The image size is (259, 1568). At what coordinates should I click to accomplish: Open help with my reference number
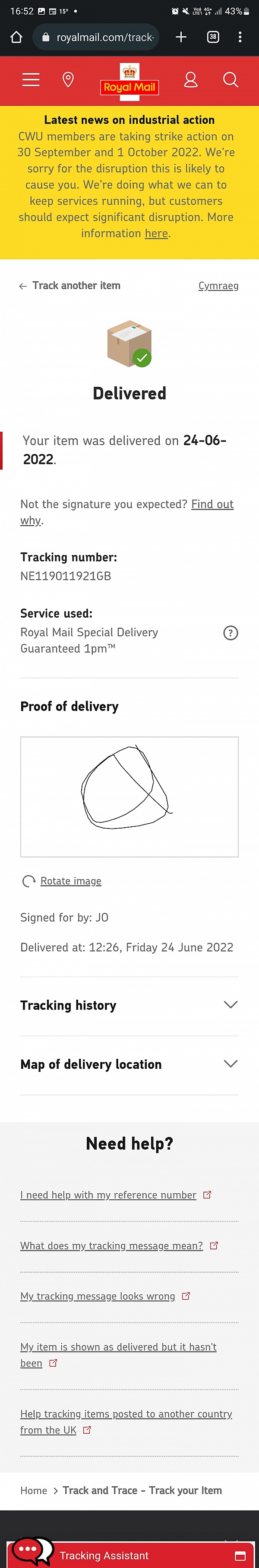pyautogui.click(x=108, y=1195)
